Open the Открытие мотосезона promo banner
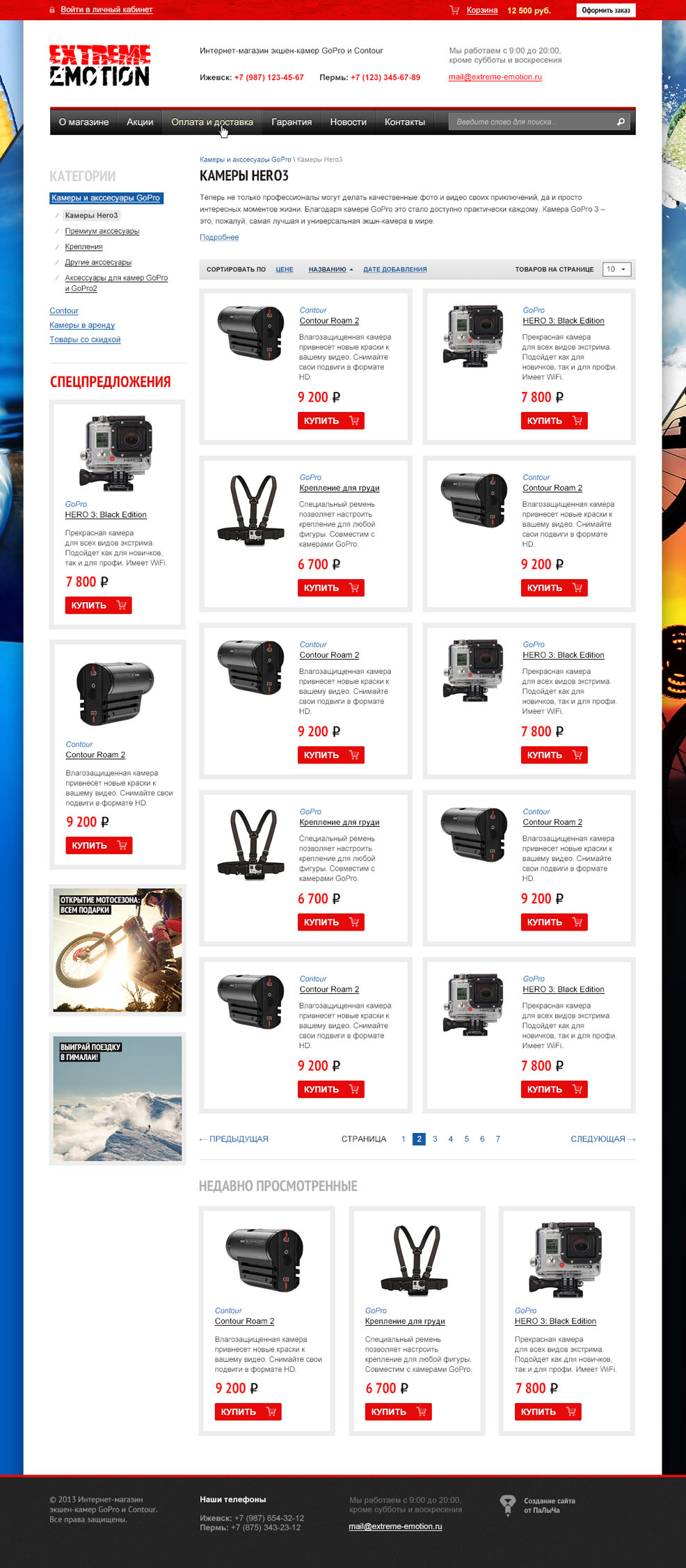 (118, 950)
